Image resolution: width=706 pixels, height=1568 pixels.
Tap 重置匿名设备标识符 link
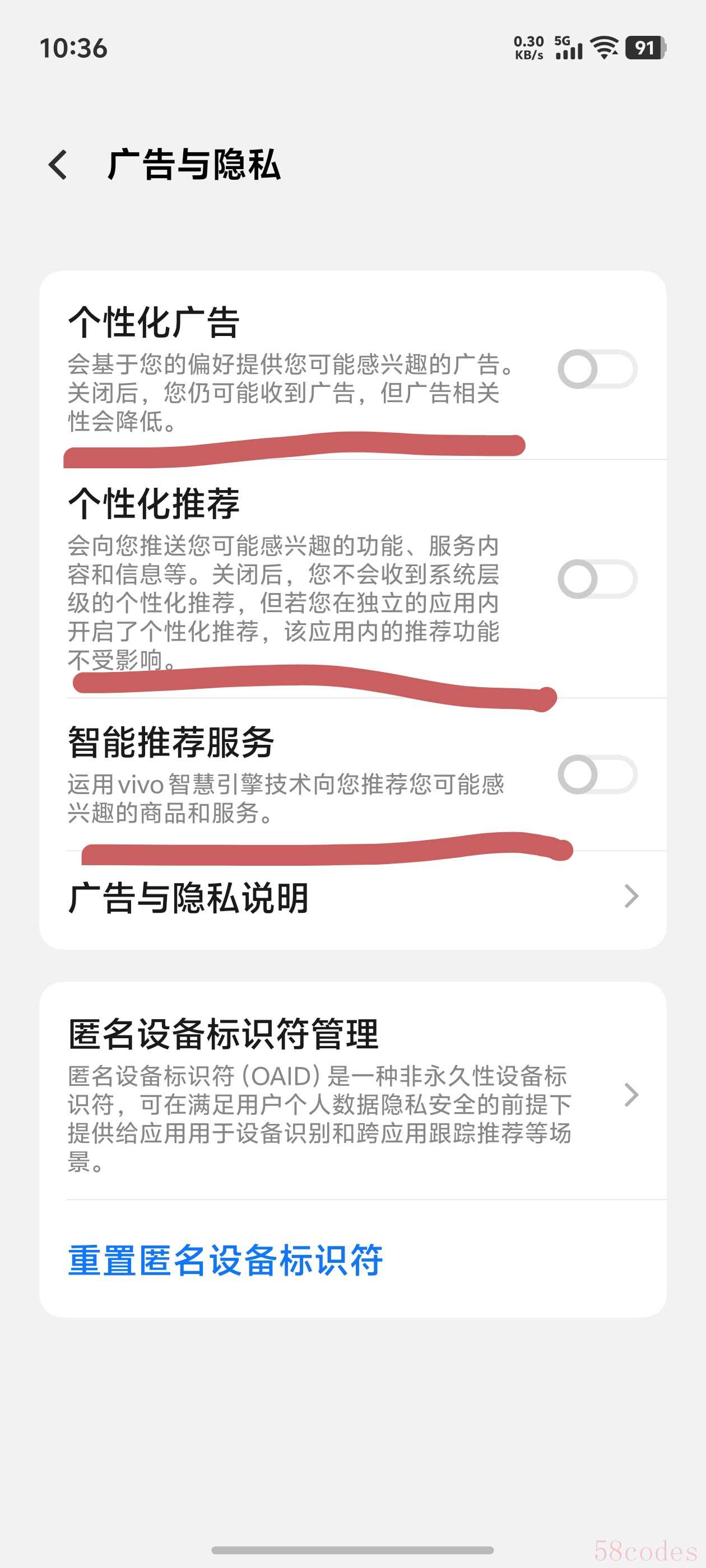coord(225,1260)
